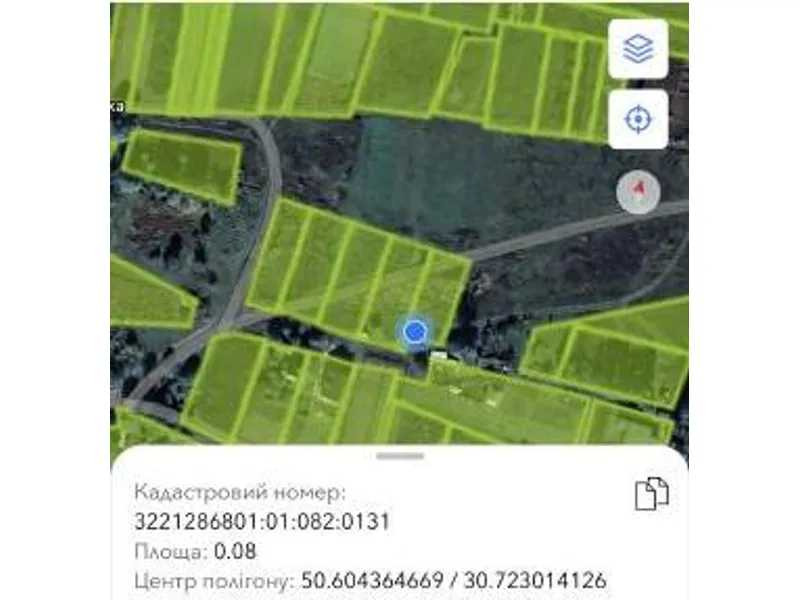Tap the bottom sheet drag handle
The image size is (800, 600).
pyautogui.click(x=400, y=456)
